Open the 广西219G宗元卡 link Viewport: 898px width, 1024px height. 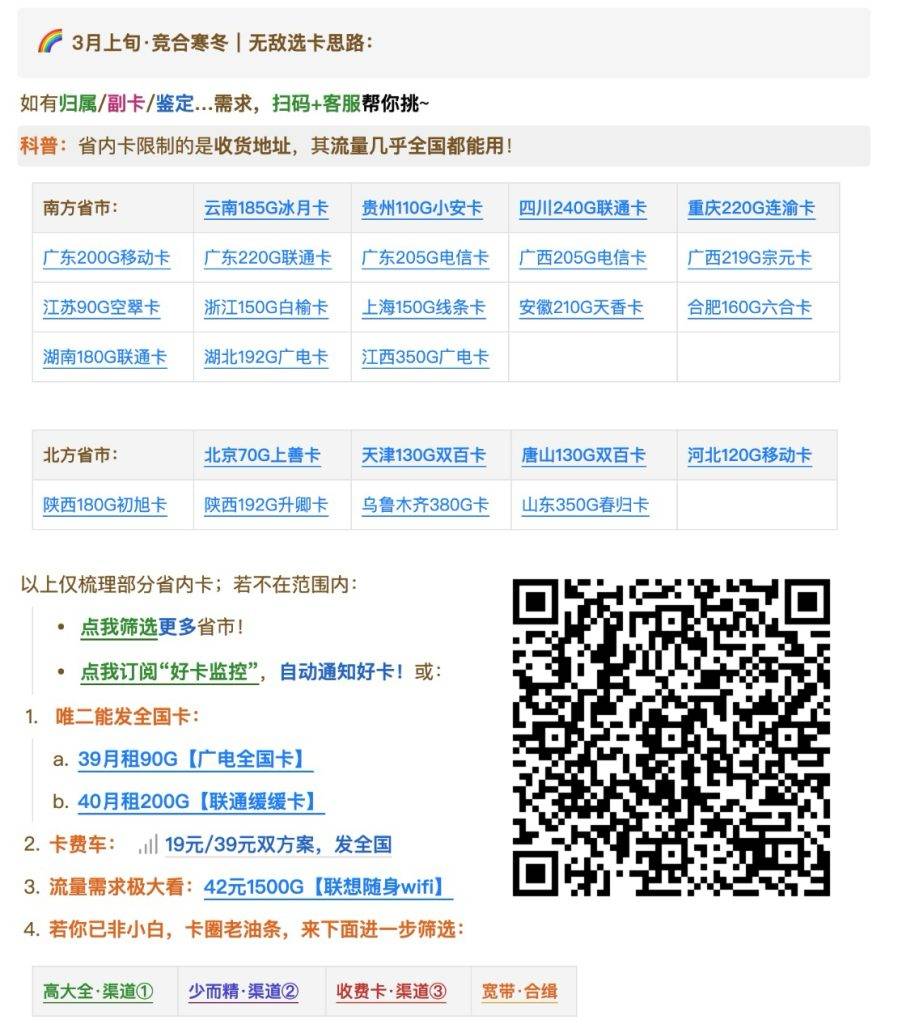749,258
